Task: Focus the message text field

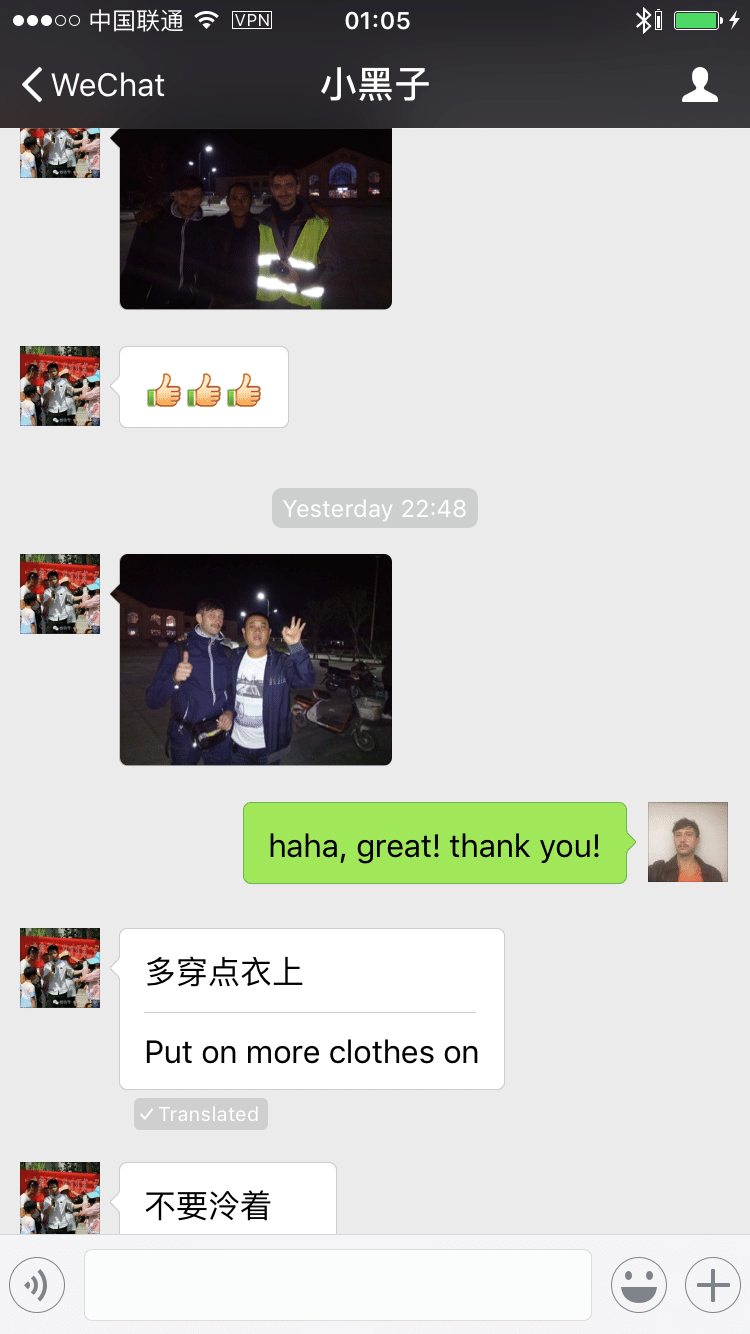Action: tap(337, 1285)
